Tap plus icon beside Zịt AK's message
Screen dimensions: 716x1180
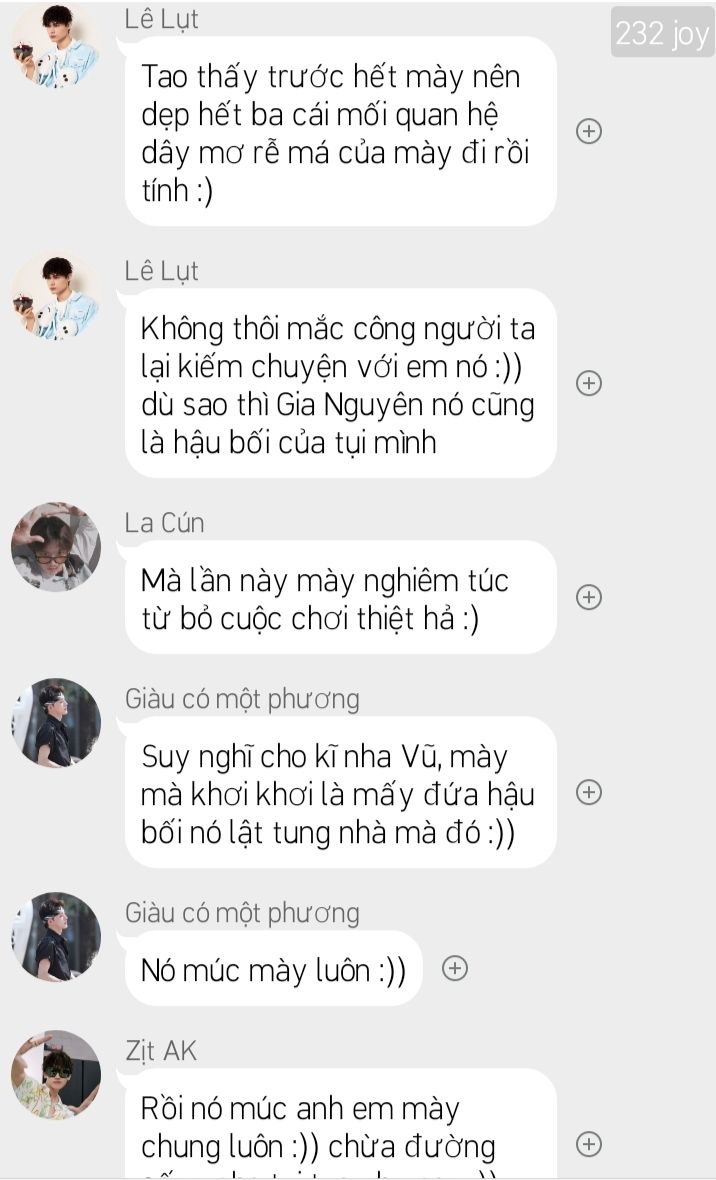589,1144
